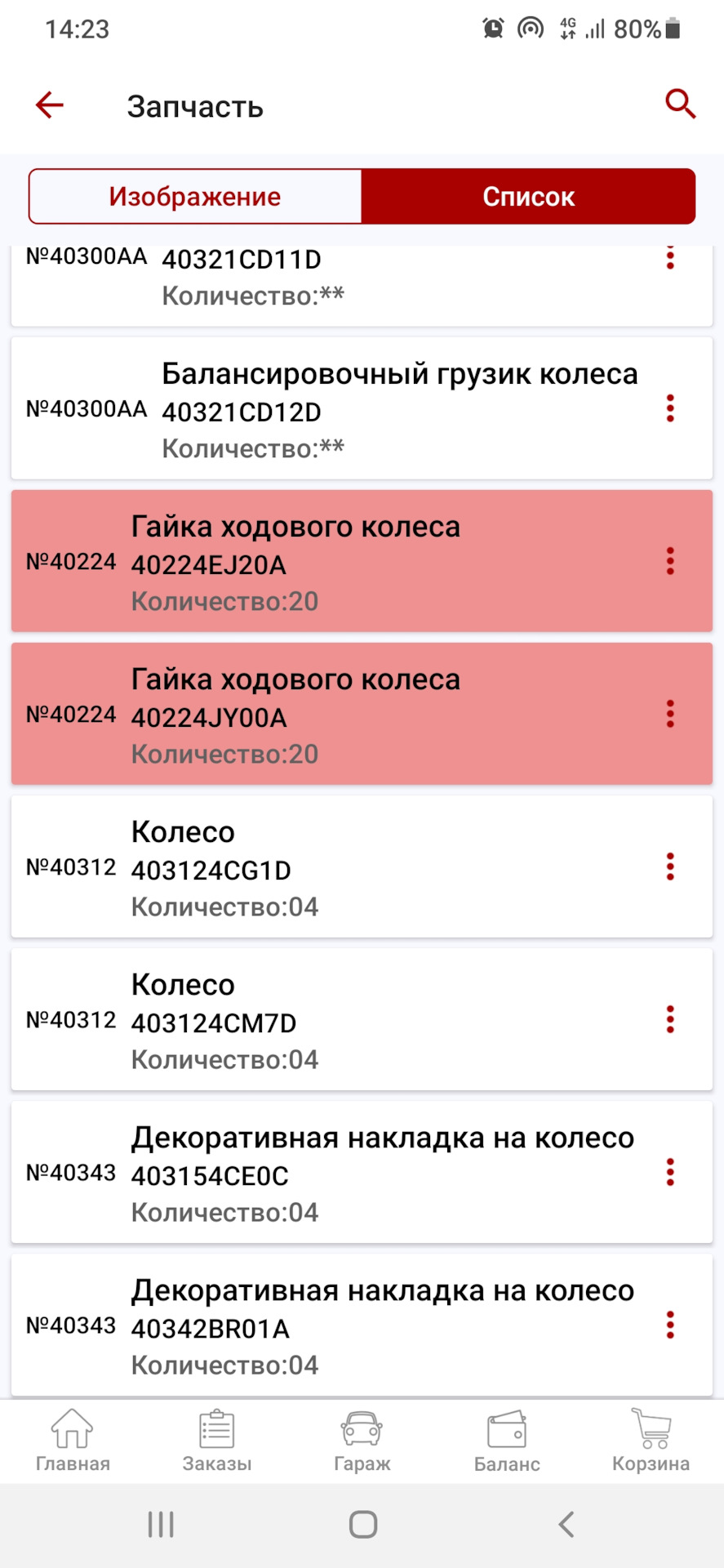The width and height of the screenshot is (724, 1568).
Task: Open the Гараж car icon
Action: (362, 1429)
